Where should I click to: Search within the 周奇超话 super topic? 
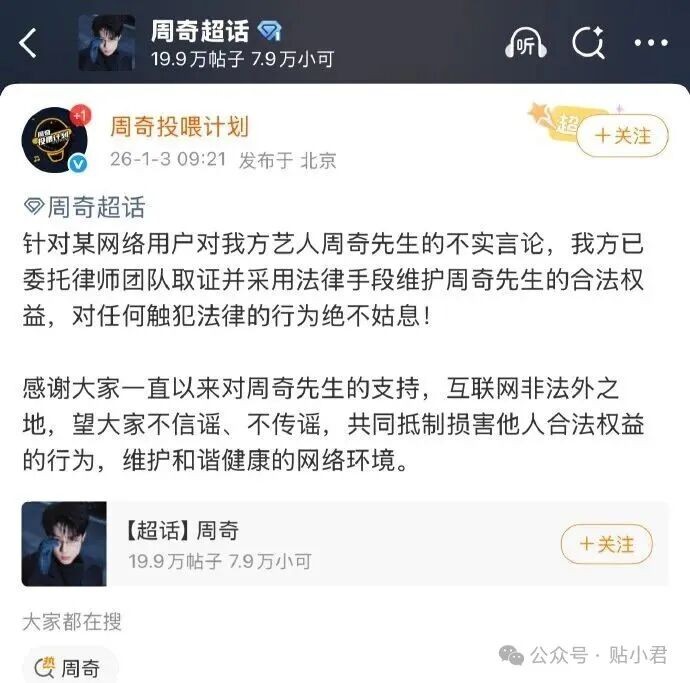click(x=588, y=43)
